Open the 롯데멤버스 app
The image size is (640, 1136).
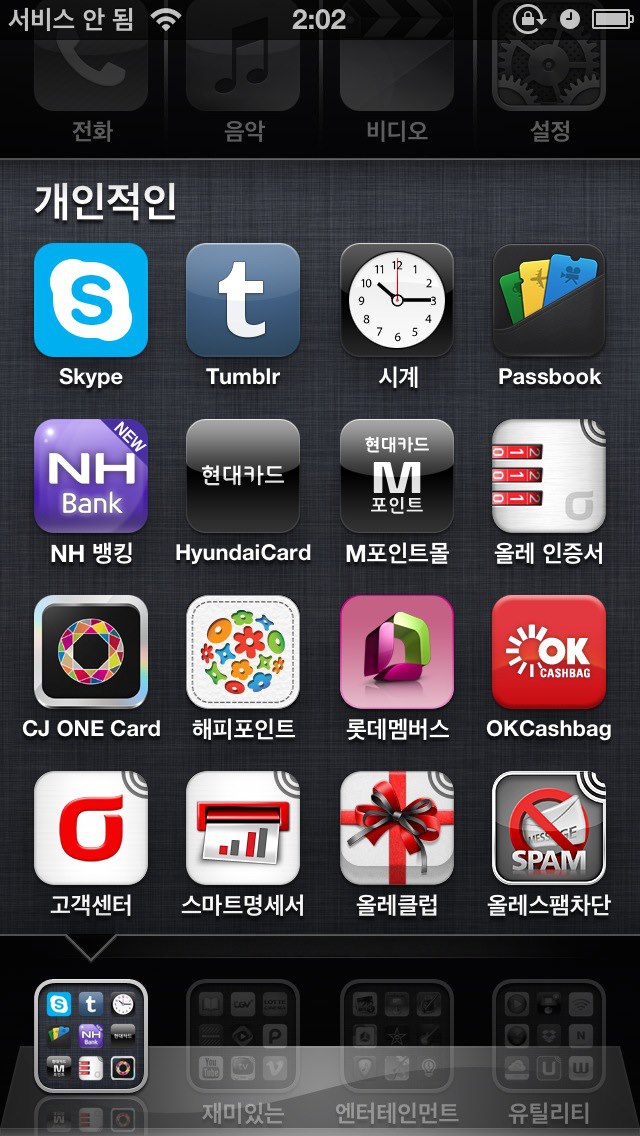396,652
